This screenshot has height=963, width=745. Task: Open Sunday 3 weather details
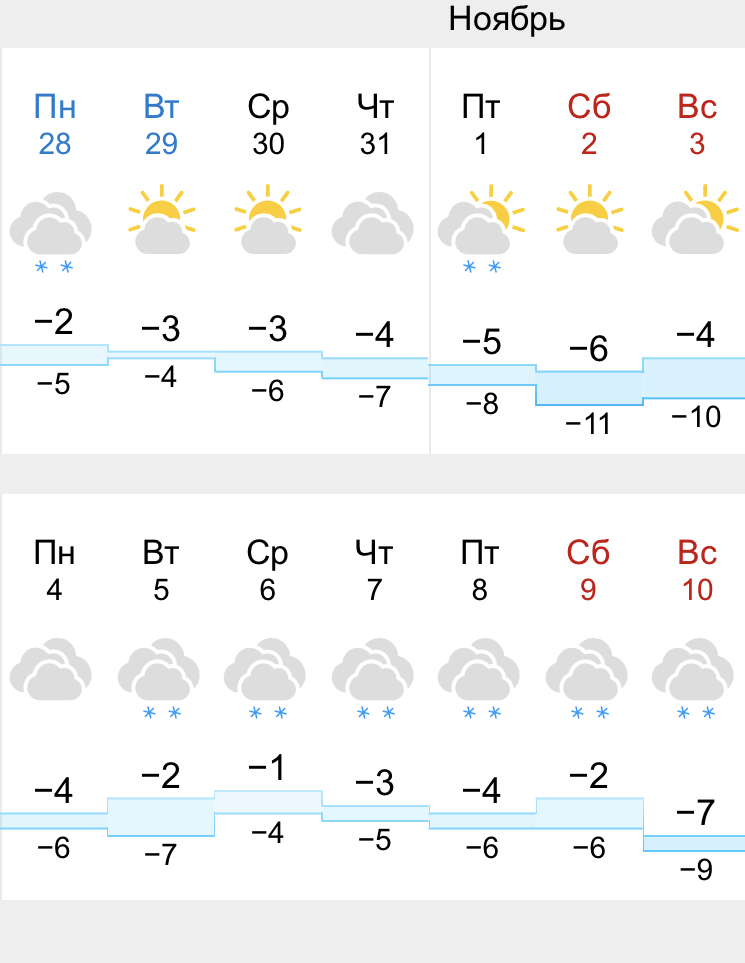(x=696, y=250)
